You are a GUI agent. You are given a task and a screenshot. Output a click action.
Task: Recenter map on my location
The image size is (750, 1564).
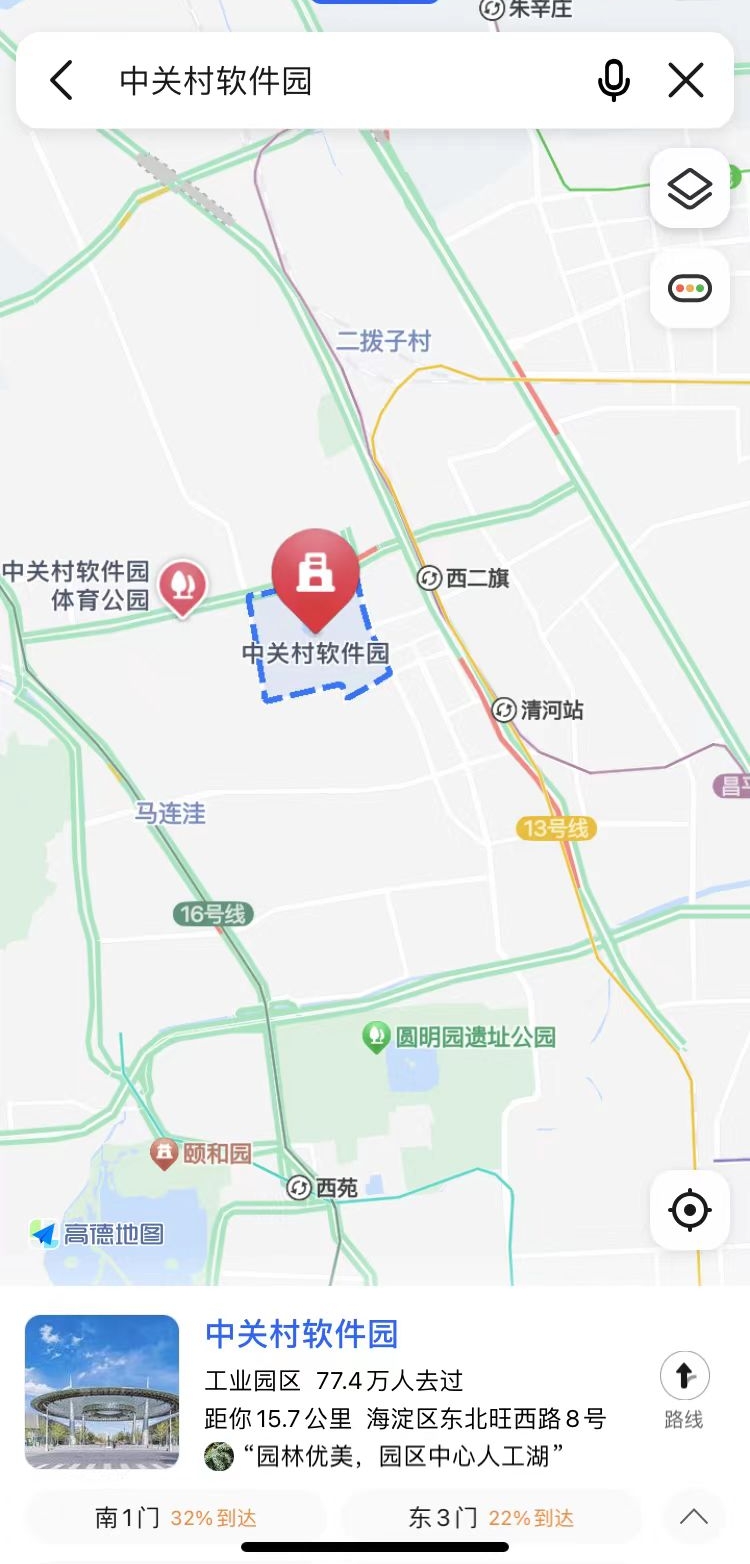690,1210
